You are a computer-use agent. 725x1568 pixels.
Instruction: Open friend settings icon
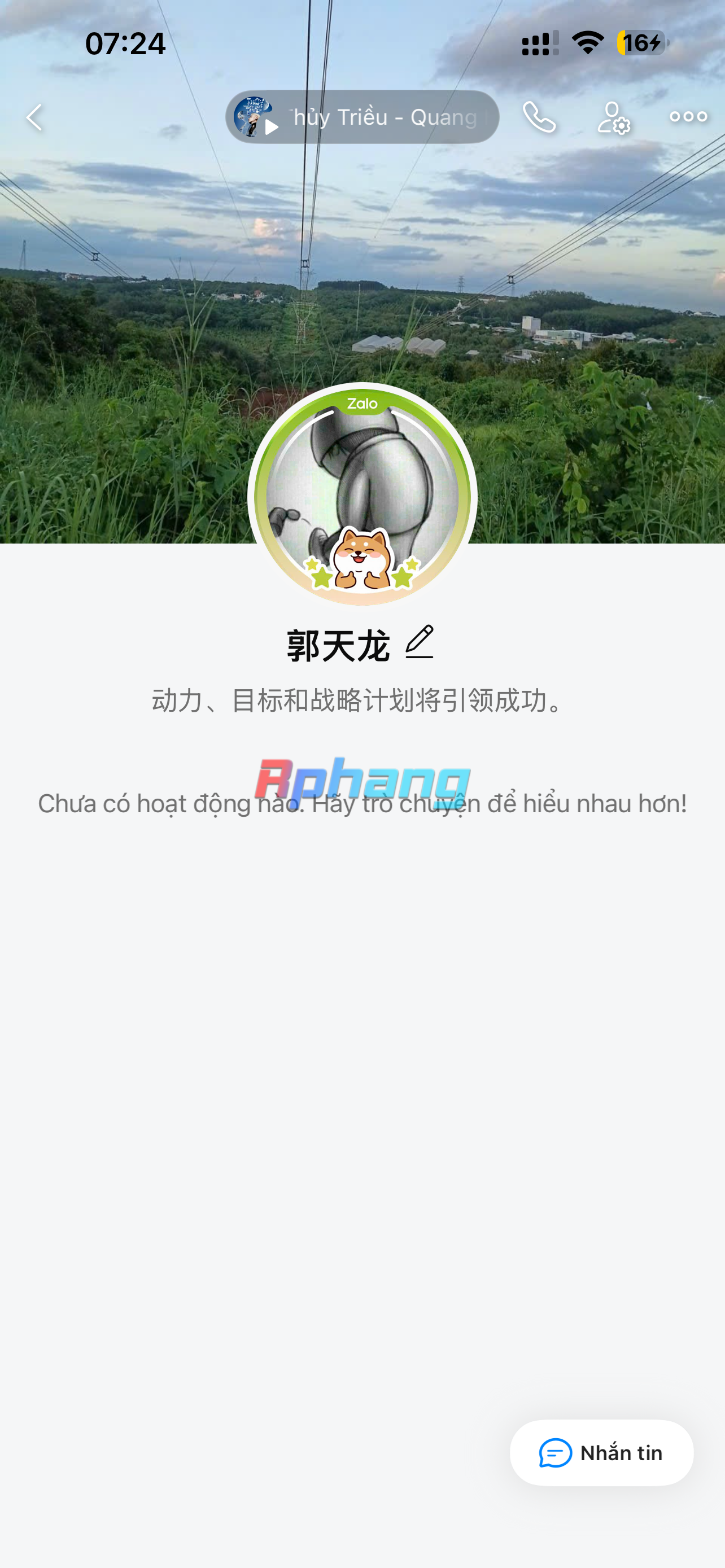coord(614,117)
